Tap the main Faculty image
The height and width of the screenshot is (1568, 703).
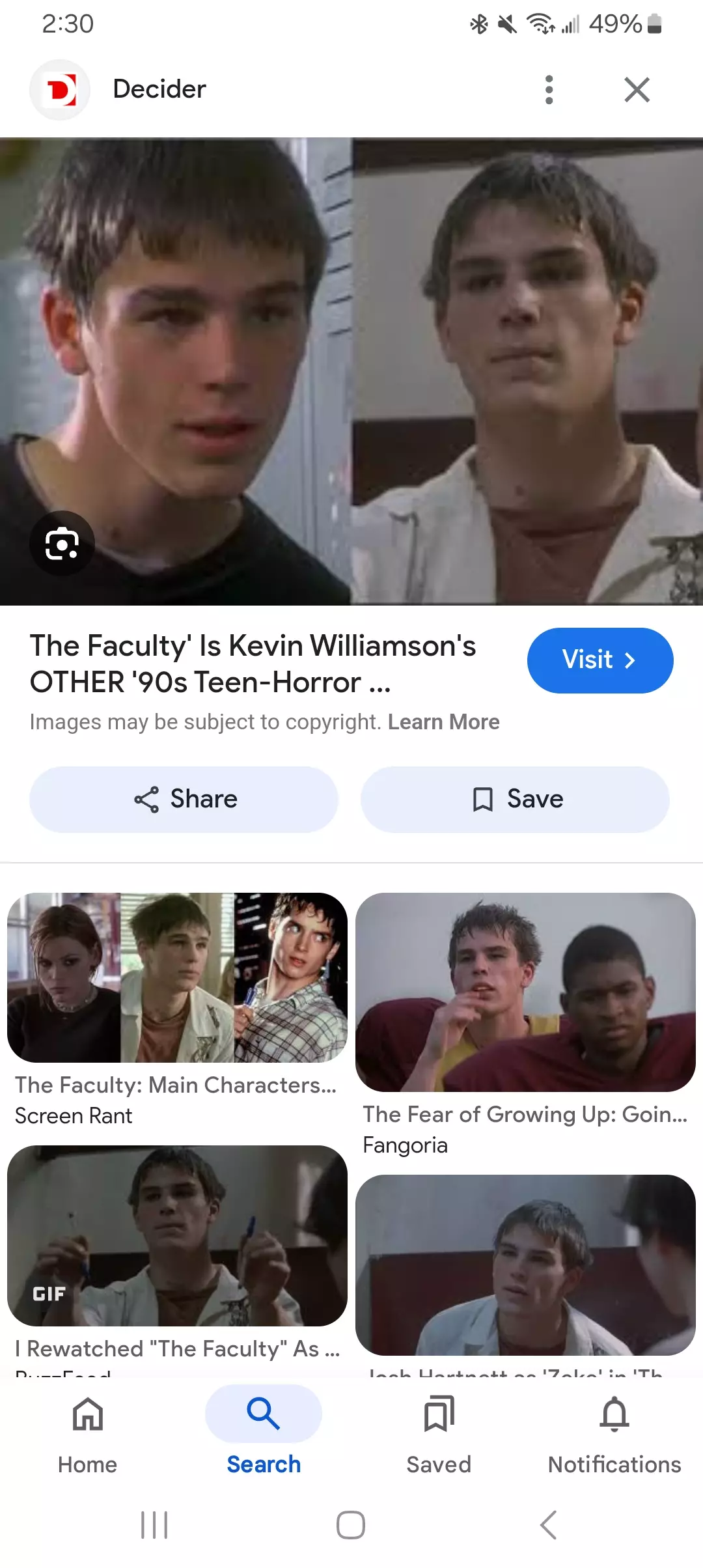[351, 371]
